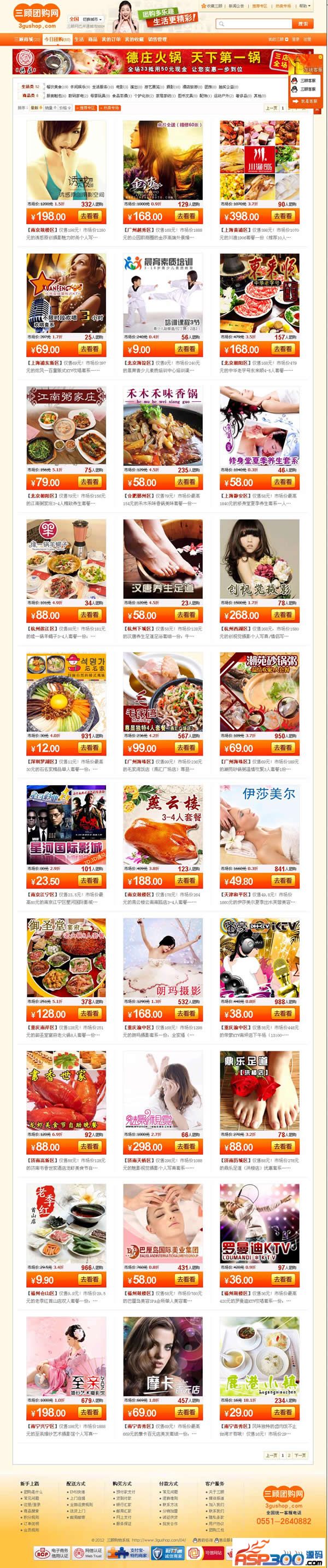The height and width of the screenshot is (1568, 328).
Task: Open the 罗曼迪KTV deal card
Action: click(259, 1223)
